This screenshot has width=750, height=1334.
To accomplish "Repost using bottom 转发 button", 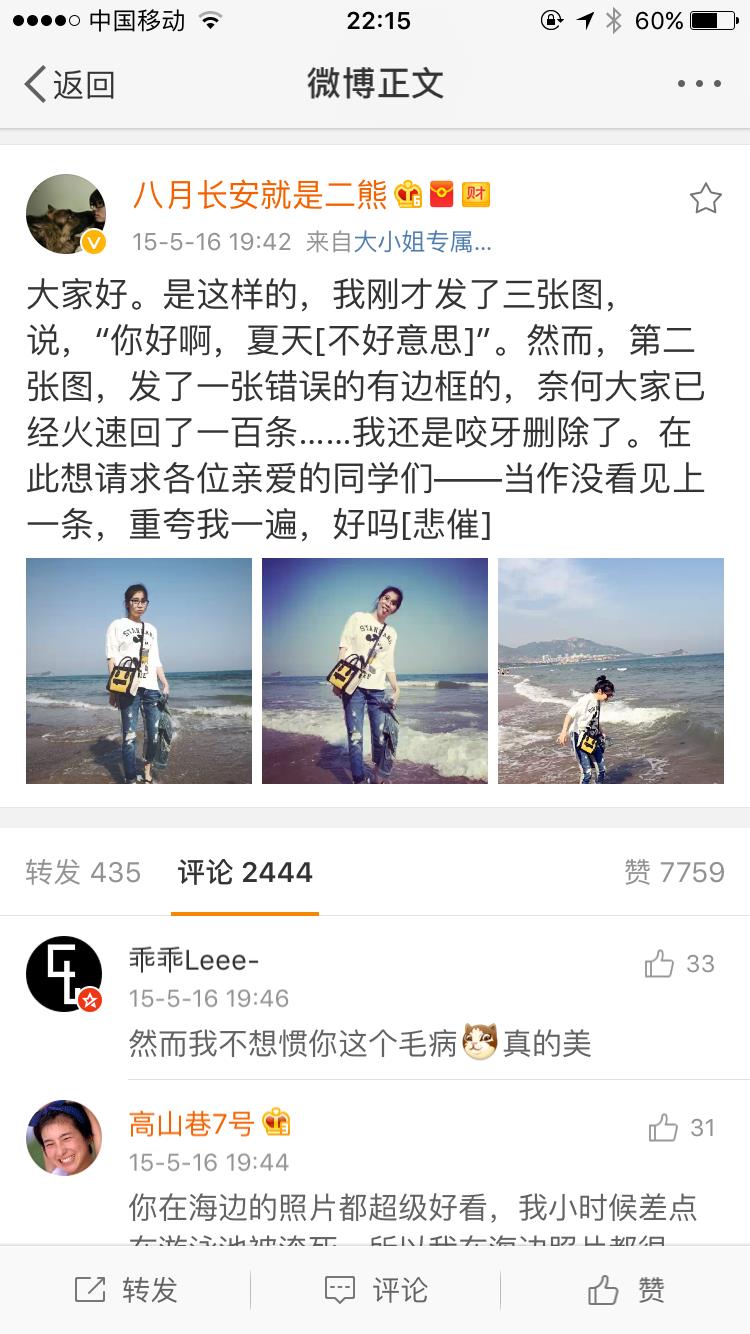I will point(126,1290).
